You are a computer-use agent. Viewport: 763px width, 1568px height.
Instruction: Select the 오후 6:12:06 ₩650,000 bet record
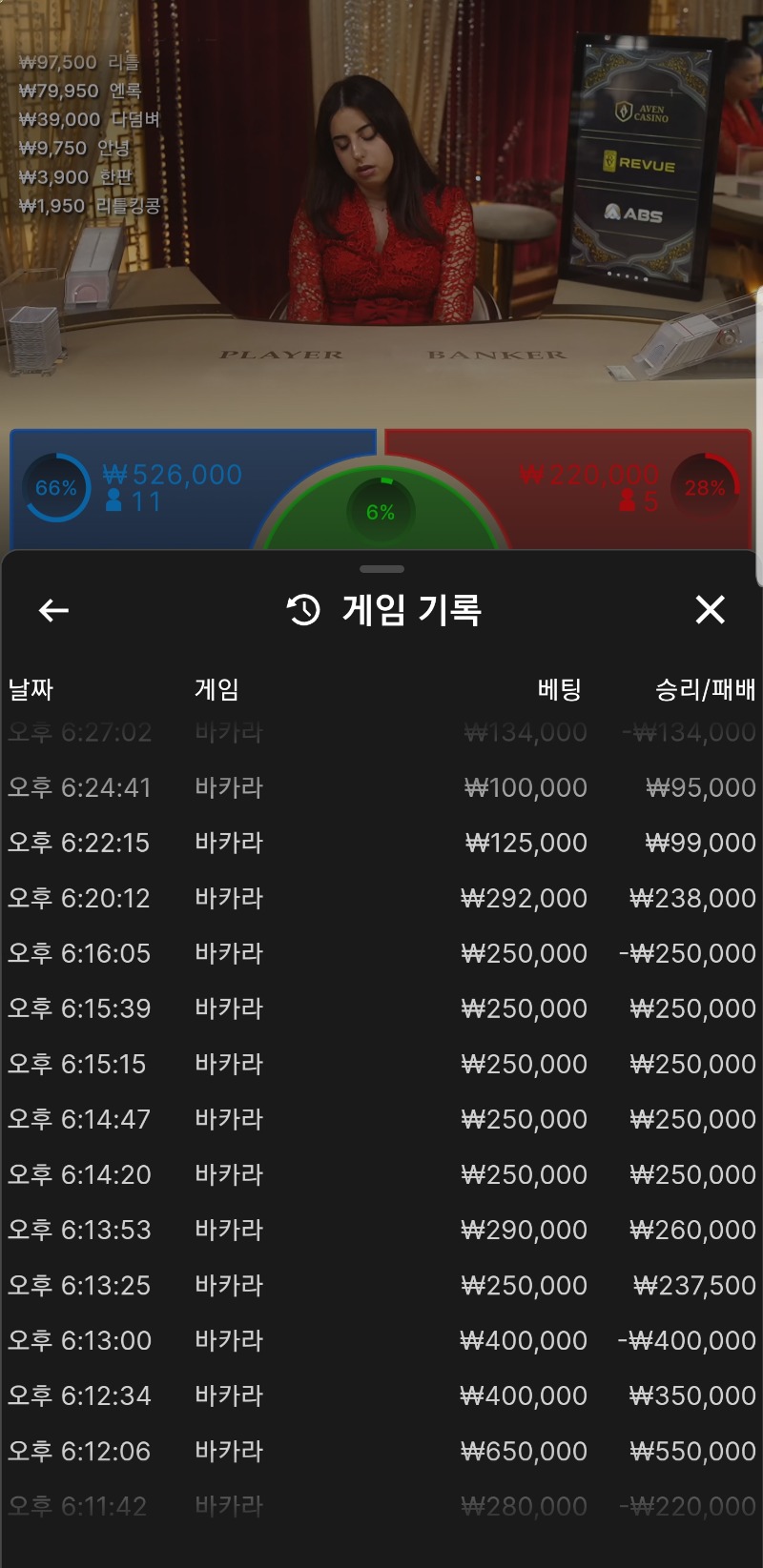click(381, 1451)
